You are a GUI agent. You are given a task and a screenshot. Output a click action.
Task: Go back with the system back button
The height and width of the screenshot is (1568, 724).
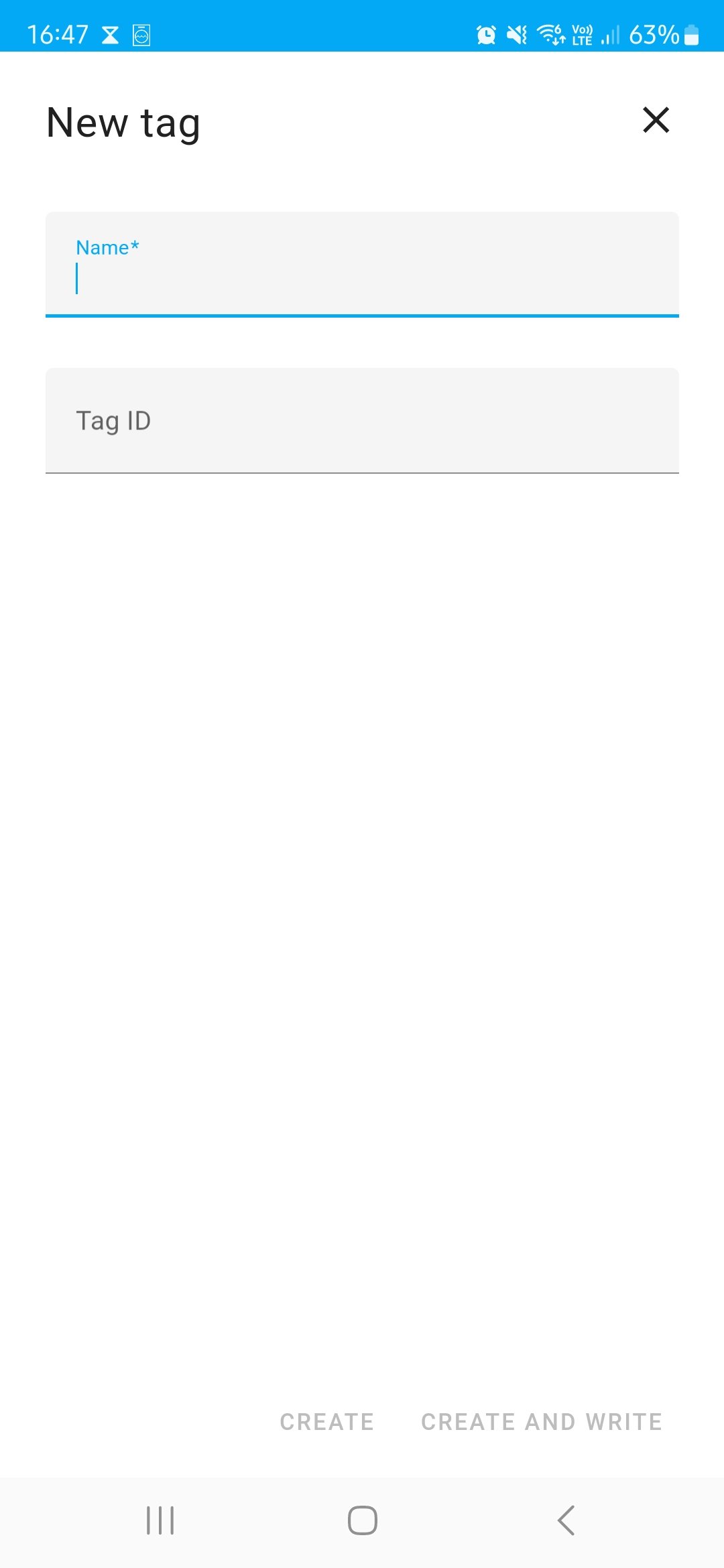pos(566,1520)
